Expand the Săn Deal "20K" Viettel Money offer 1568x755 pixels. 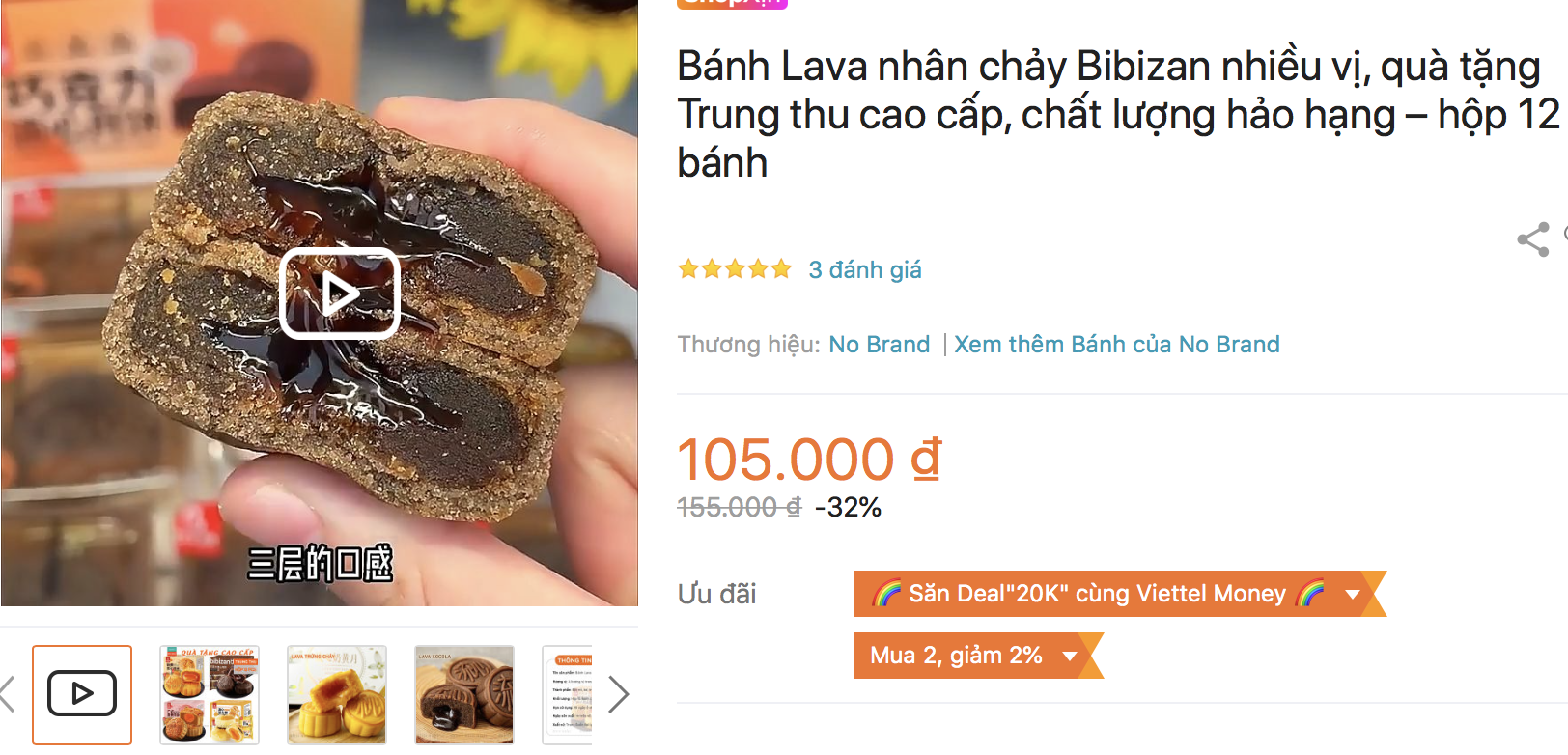click(x=1353, y=594)
